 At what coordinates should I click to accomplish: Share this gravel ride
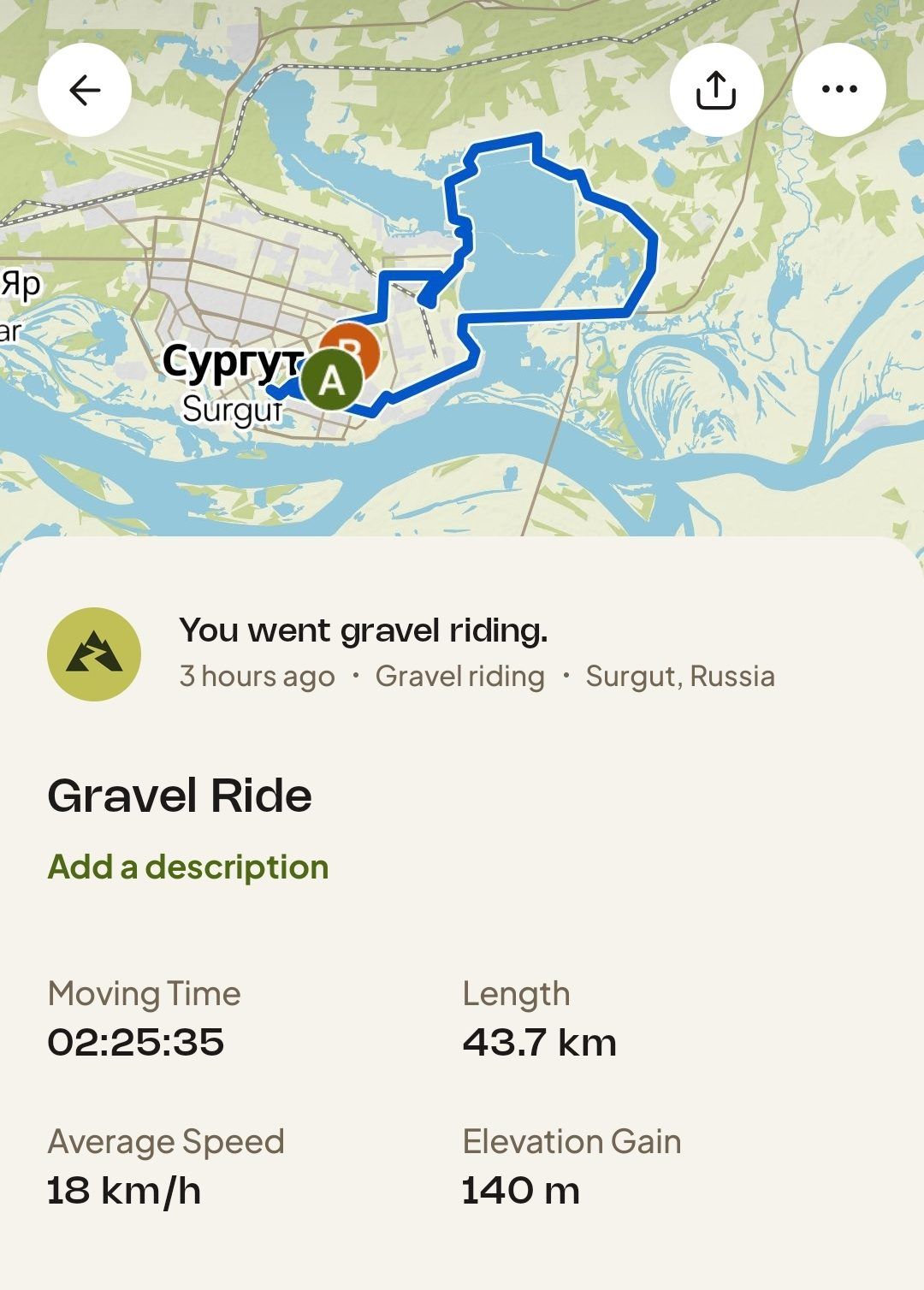pos(716,90)
